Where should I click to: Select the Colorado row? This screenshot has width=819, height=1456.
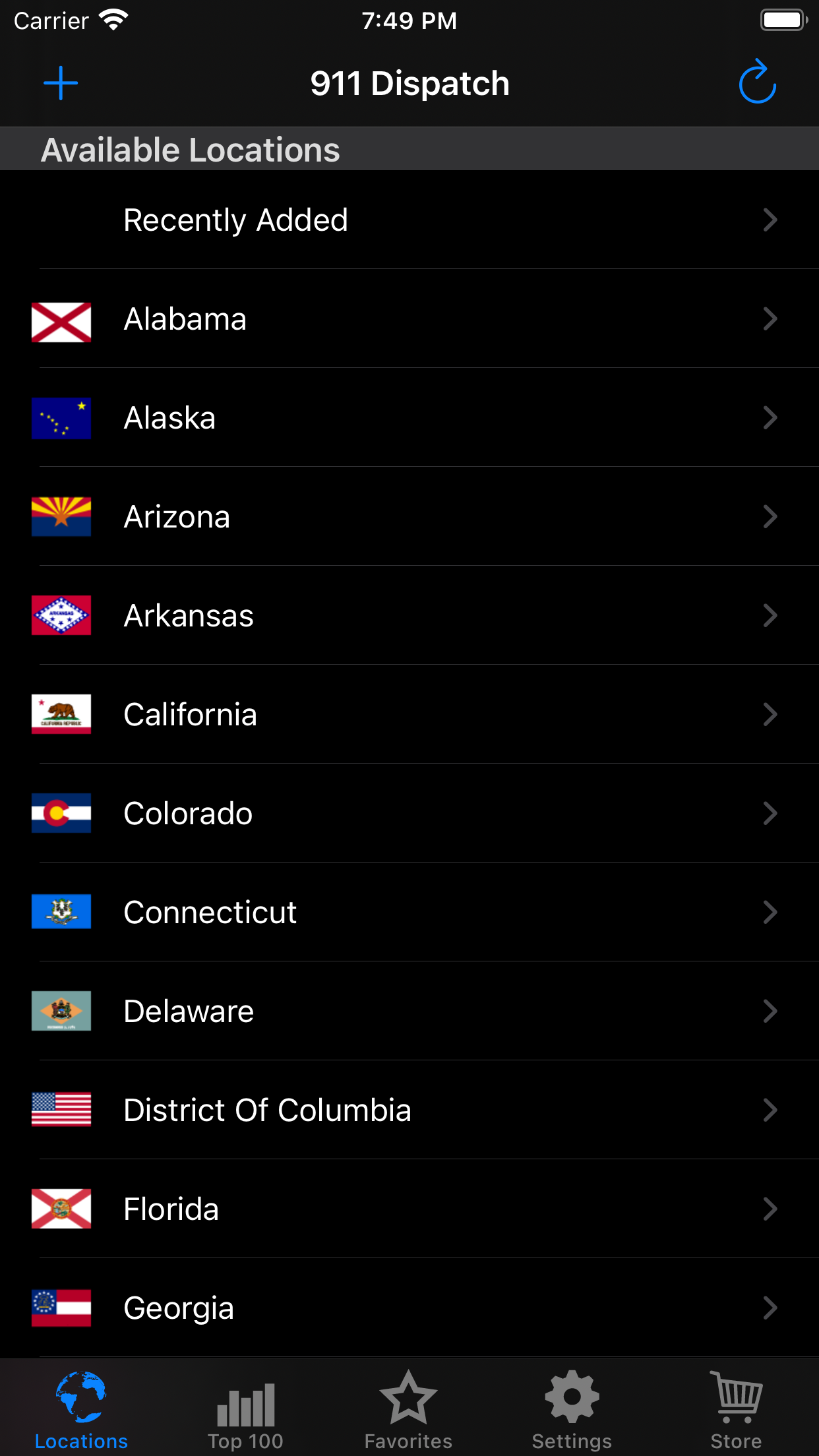click(409, 814)
